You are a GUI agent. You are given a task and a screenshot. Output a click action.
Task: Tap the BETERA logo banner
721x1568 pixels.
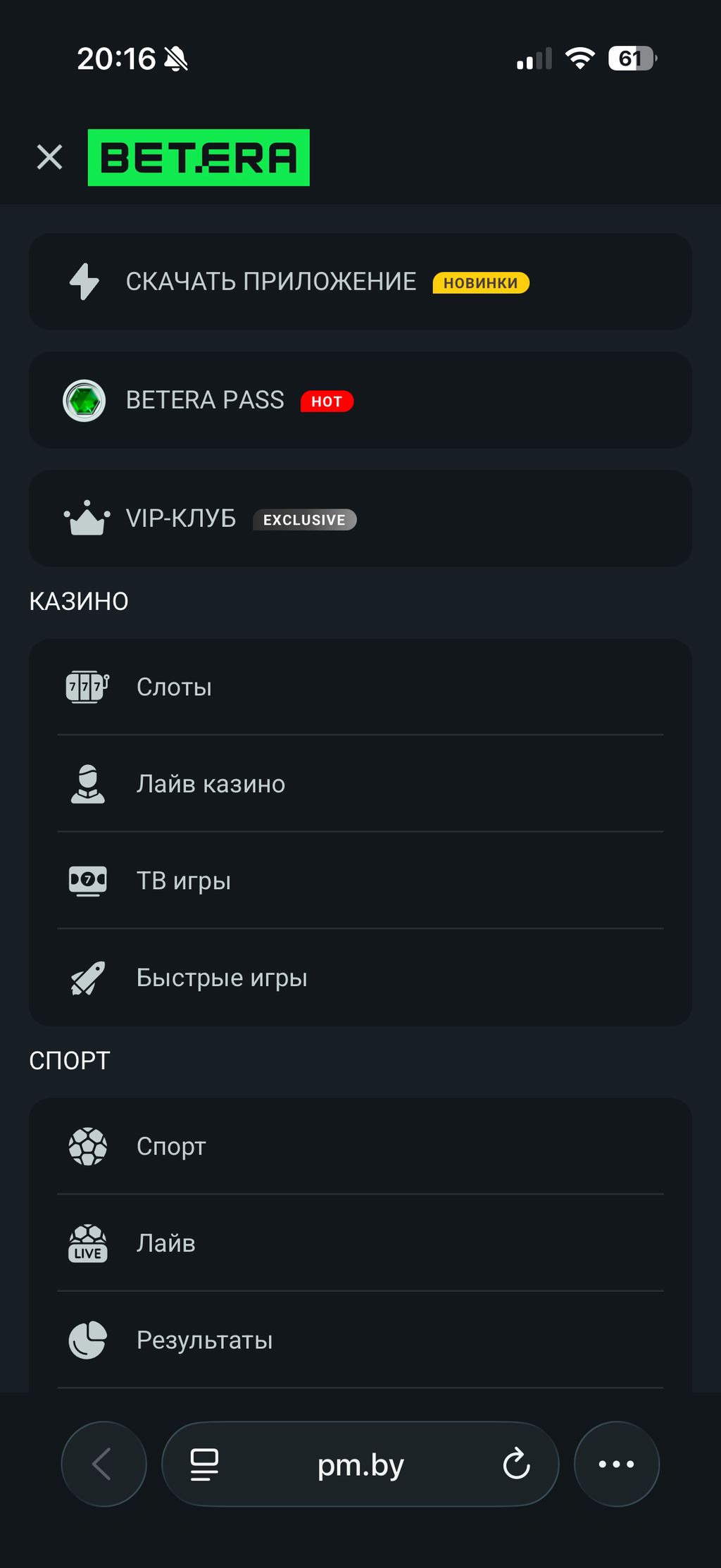tap(198, 156)
